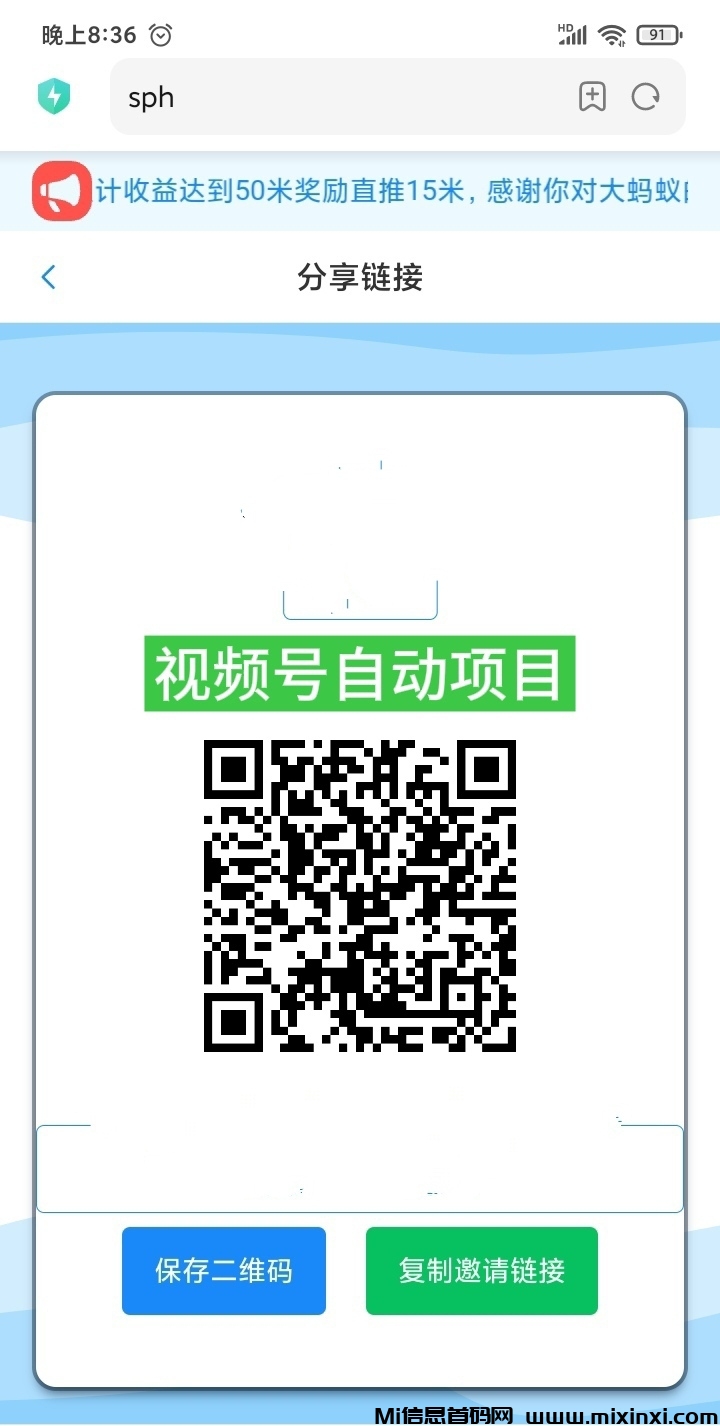Go back from the 分享链接 page

48,277
